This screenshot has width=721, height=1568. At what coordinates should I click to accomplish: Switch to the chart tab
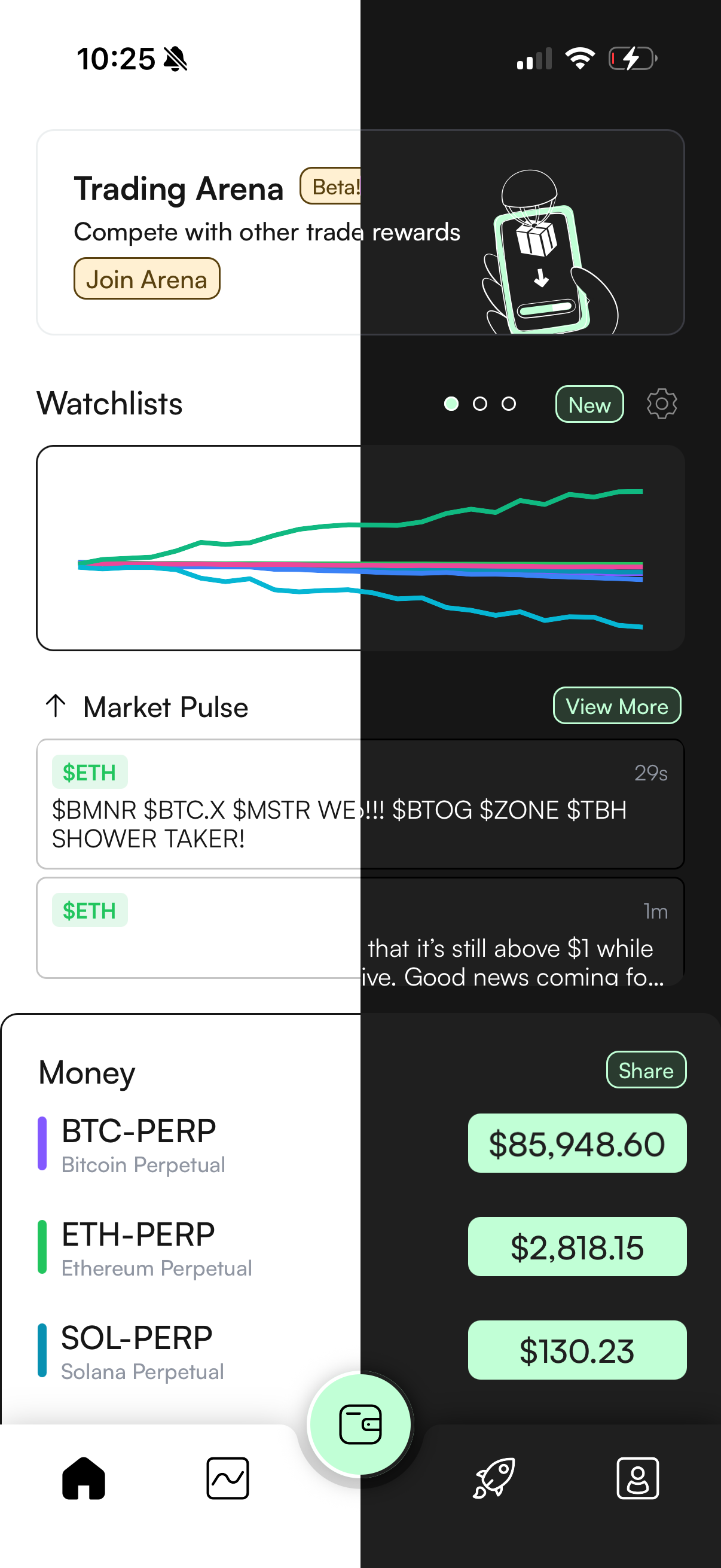coord(228,1478)
